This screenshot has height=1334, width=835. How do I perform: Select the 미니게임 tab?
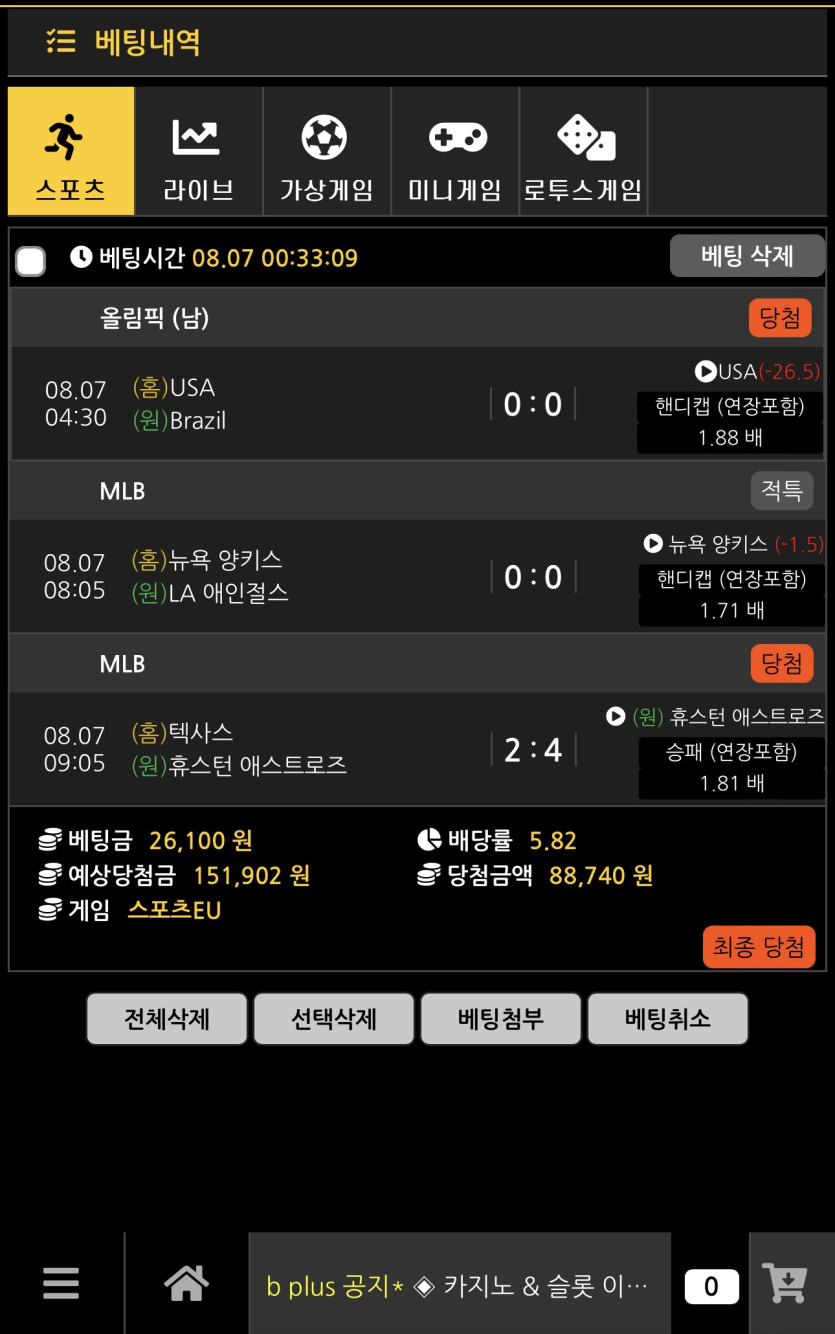pos(454,151)
